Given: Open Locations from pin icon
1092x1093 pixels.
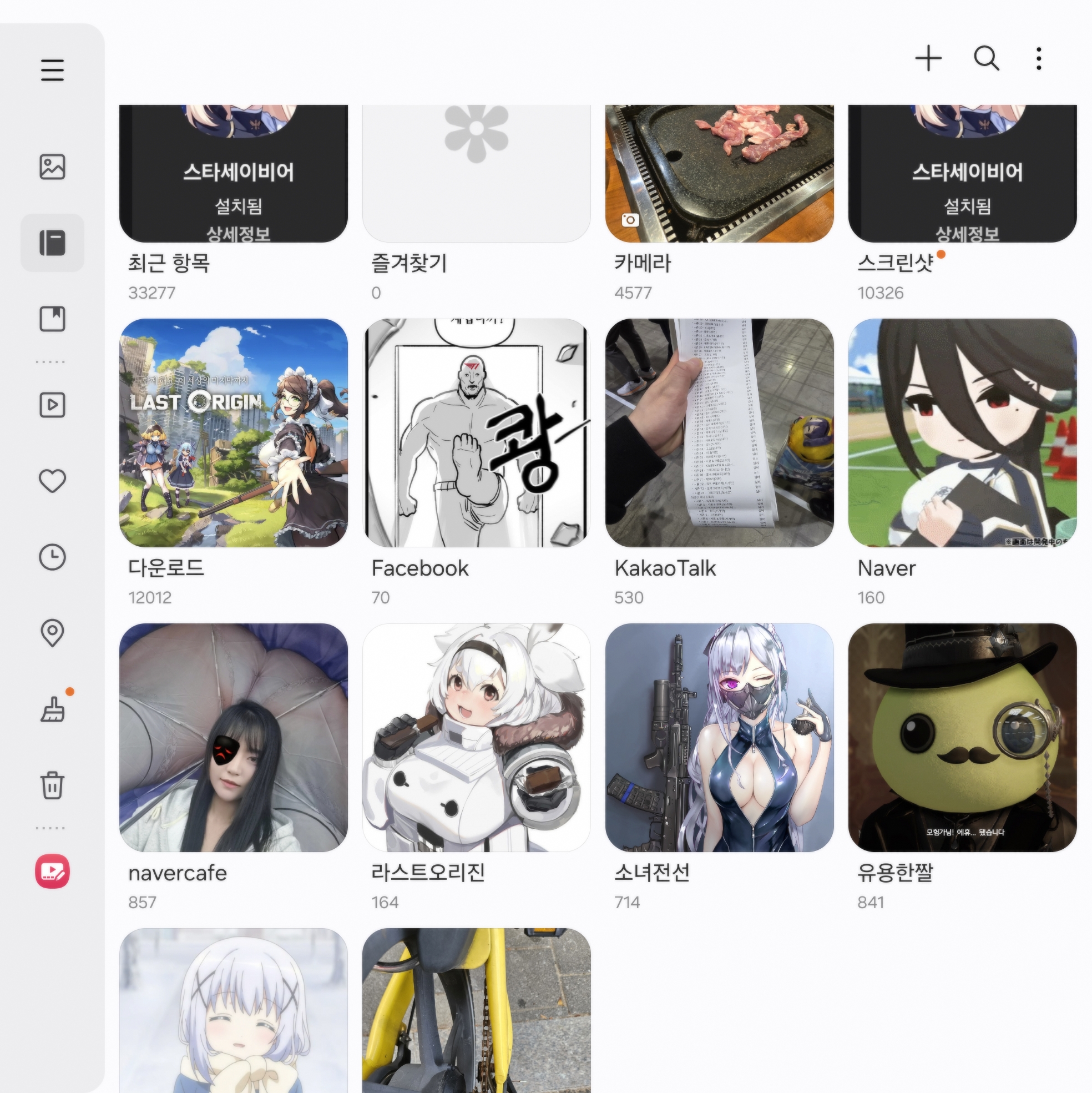Looking at the screenshot, I should point(52,632).
